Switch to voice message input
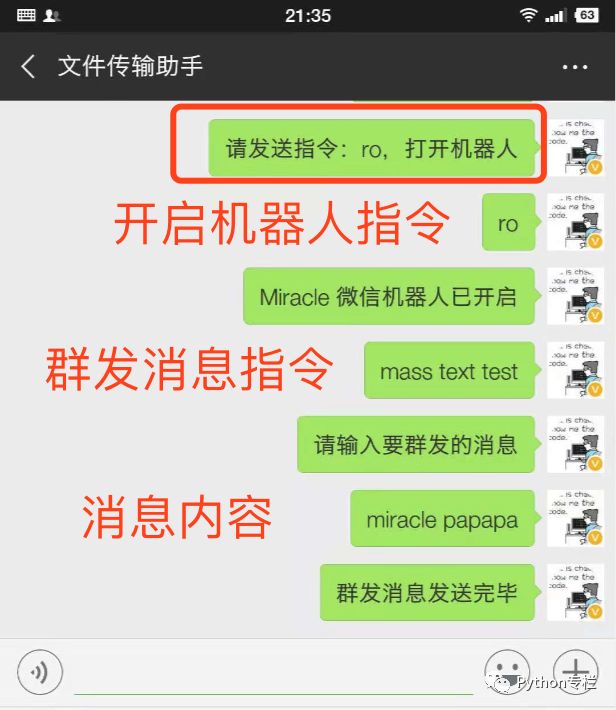 [39, 671]
